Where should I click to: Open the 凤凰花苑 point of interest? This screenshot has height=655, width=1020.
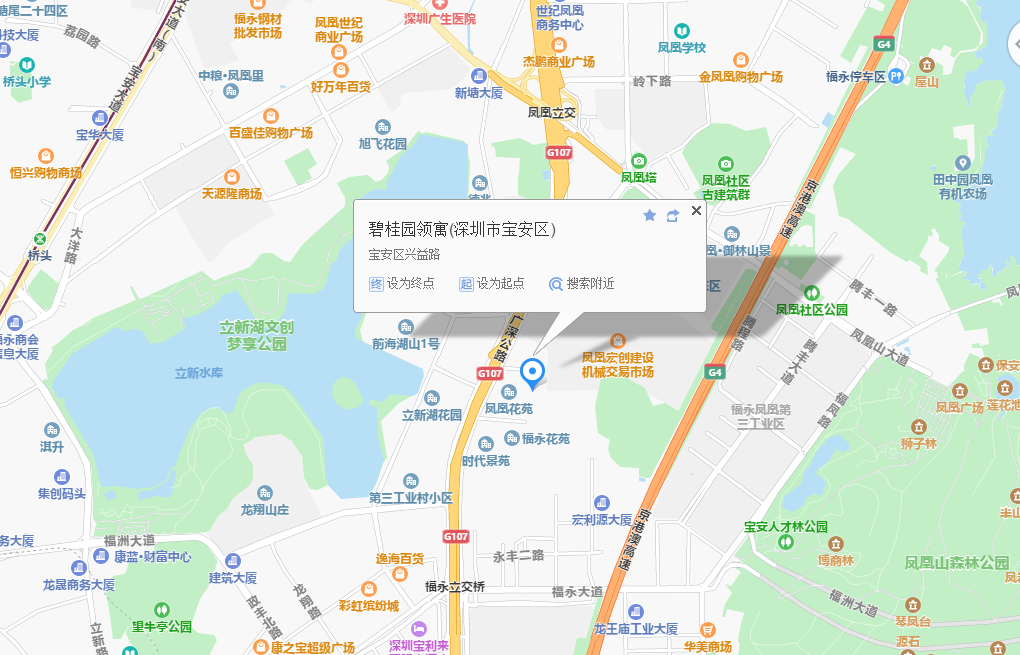pos(509,408)
